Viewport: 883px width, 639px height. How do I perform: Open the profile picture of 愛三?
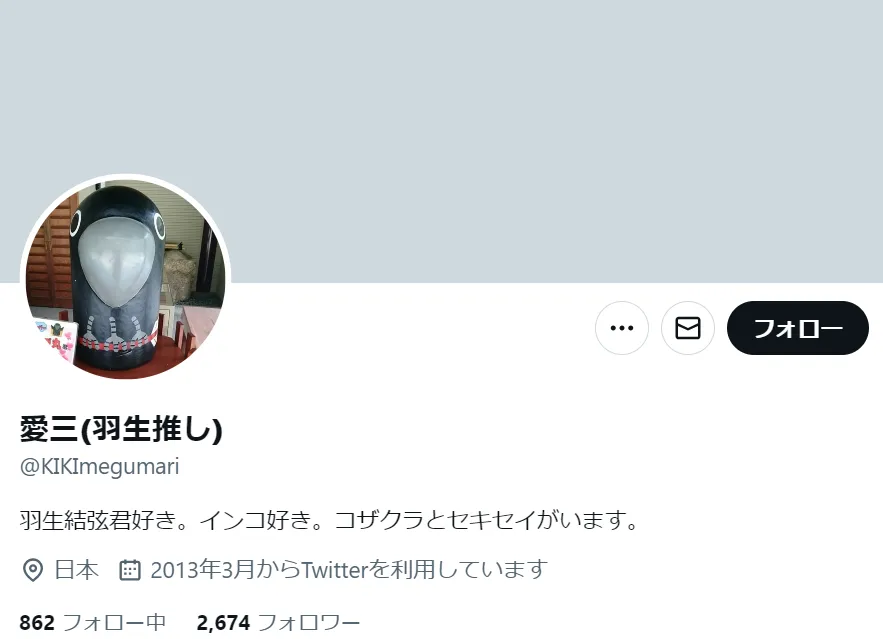click(x=126, y=281)
